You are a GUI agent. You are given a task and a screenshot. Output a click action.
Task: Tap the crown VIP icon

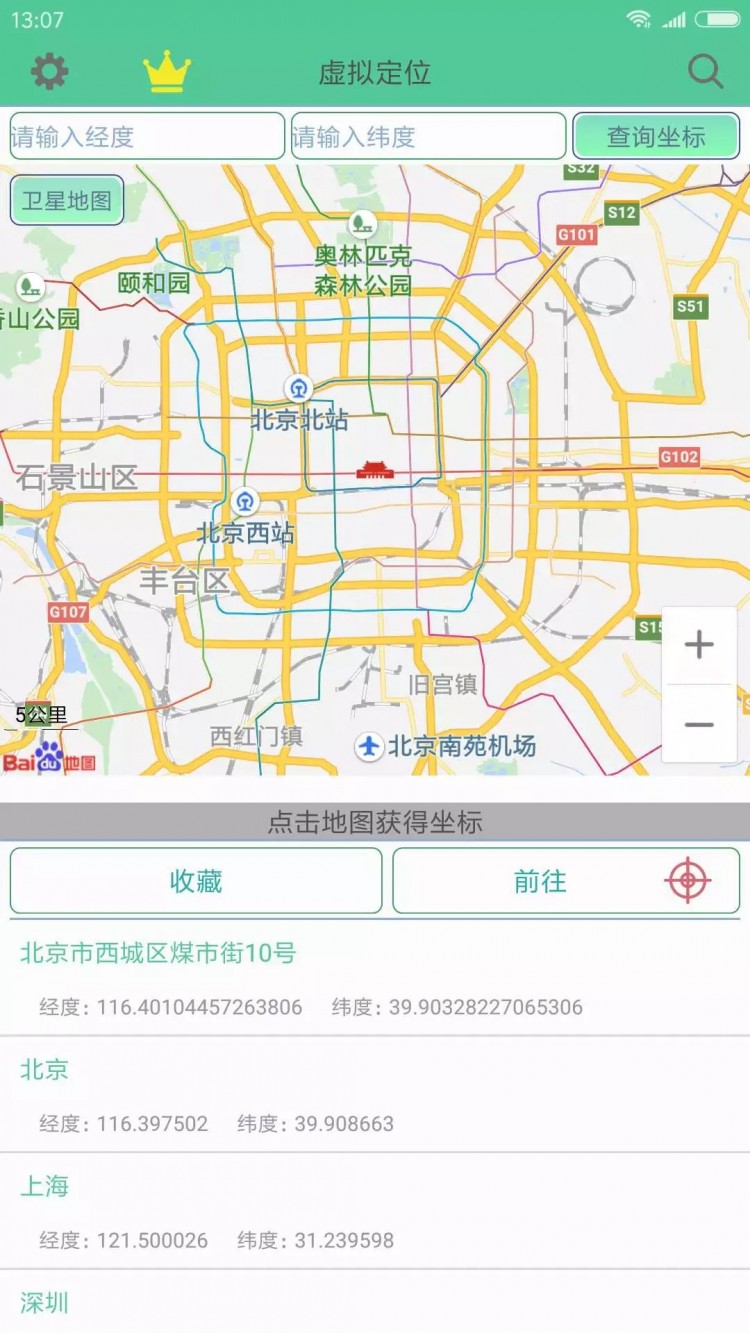167,71
